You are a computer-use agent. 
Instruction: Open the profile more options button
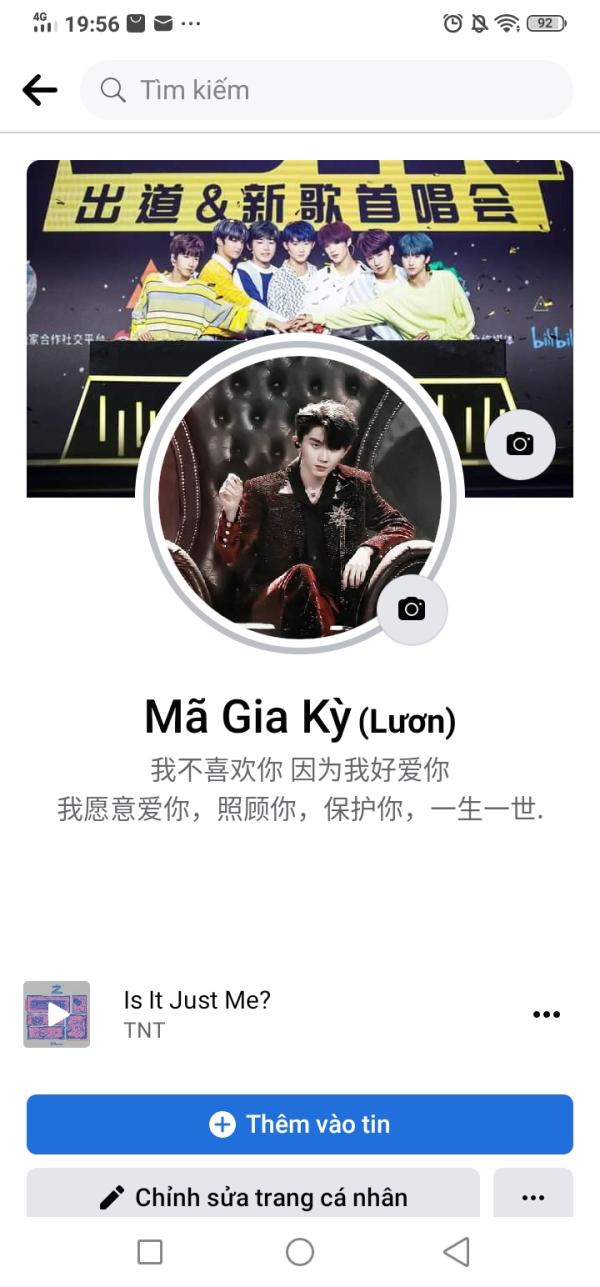pos(533,1196)
